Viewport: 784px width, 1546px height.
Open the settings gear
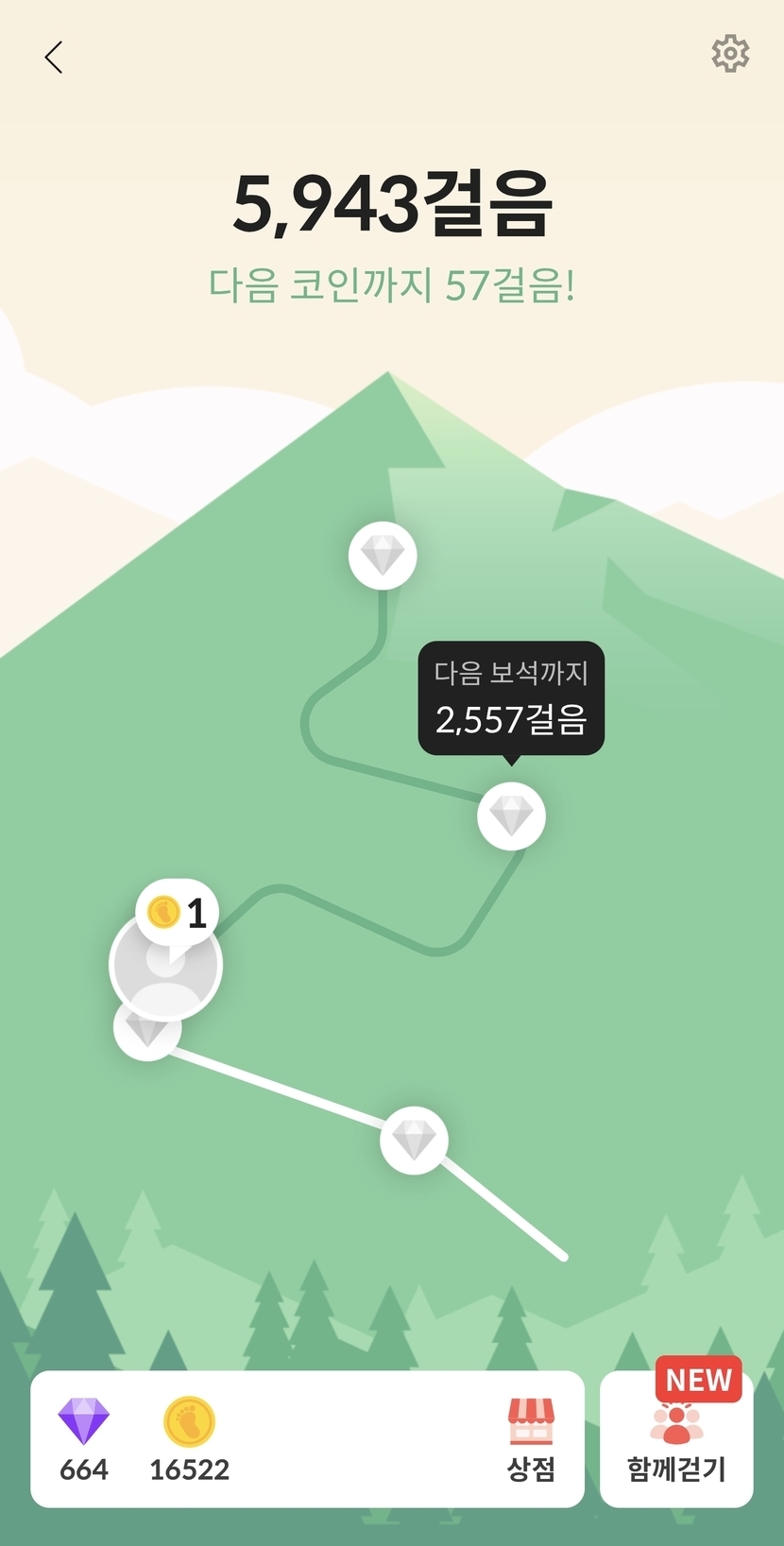point(730,54)
